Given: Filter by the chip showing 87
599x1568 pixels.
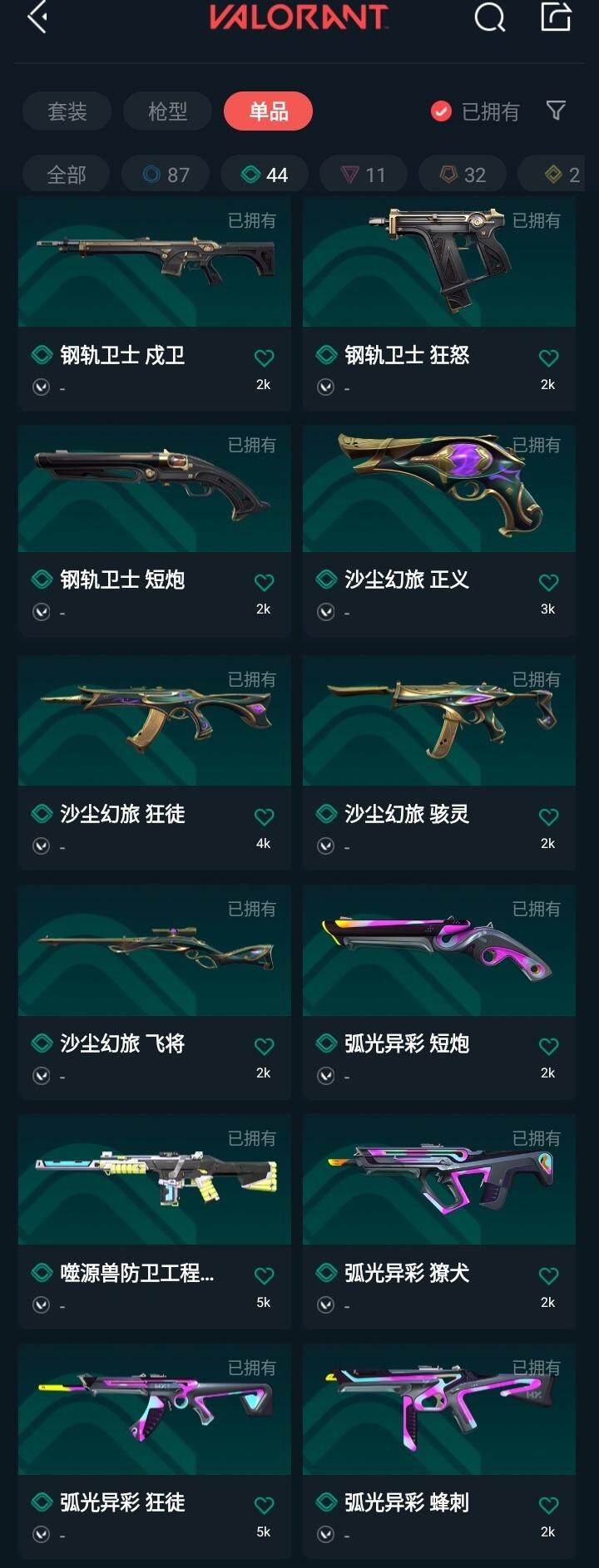Looking at the screenshot, I should (166, 175).
